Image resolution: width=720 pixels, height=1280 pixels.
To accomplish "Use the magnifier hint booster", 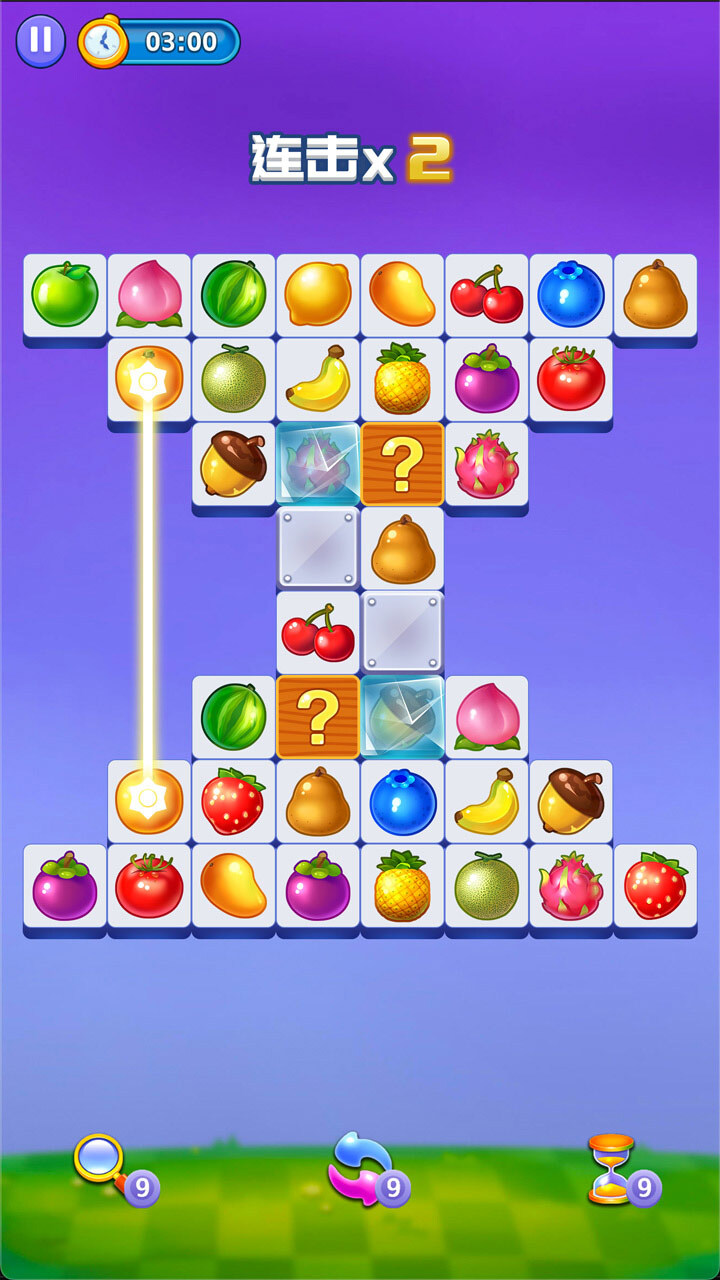I will [100, 1164].
